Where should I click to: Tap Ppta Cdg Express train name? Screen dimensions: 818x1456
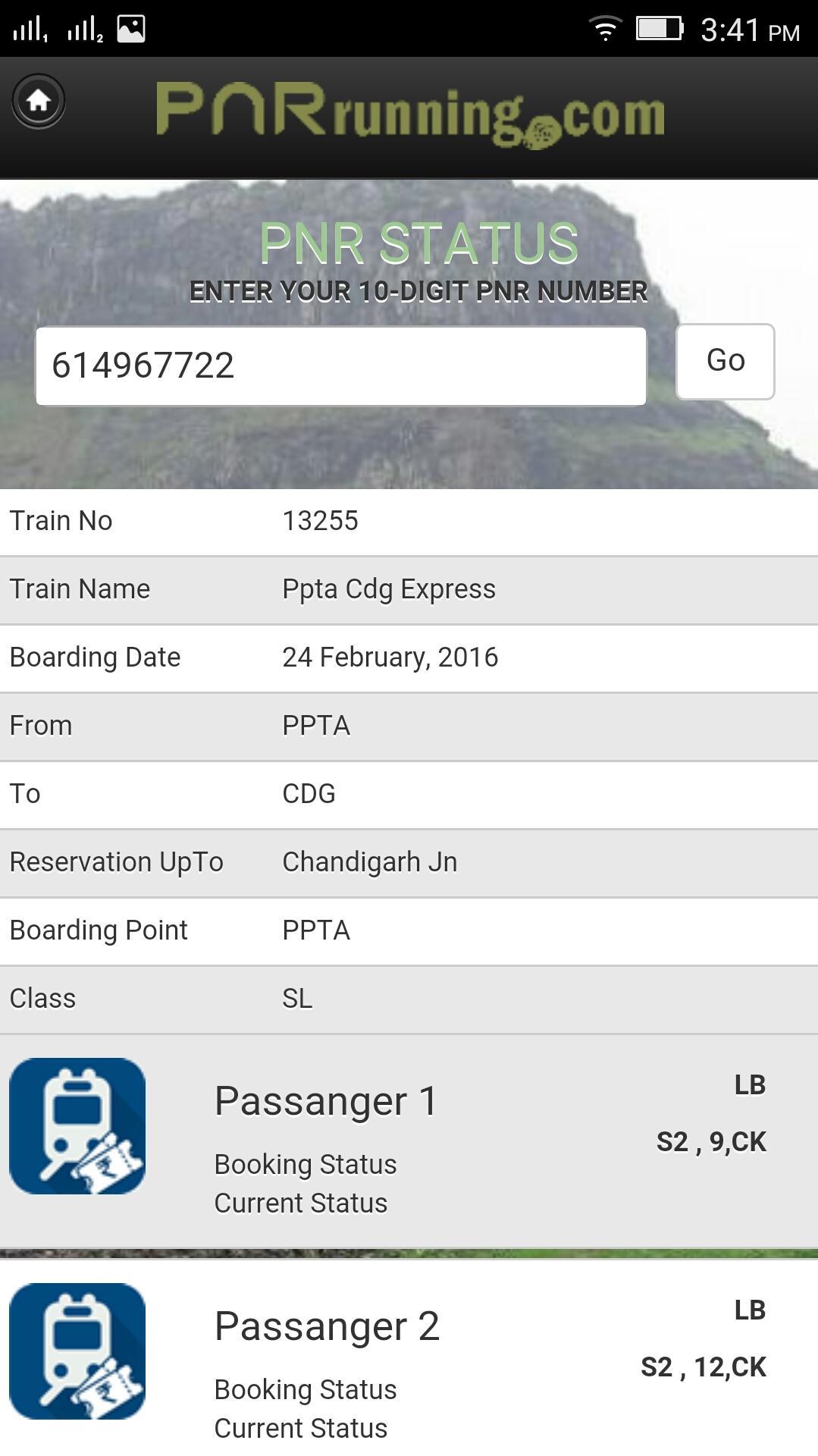tap(389, 588)
